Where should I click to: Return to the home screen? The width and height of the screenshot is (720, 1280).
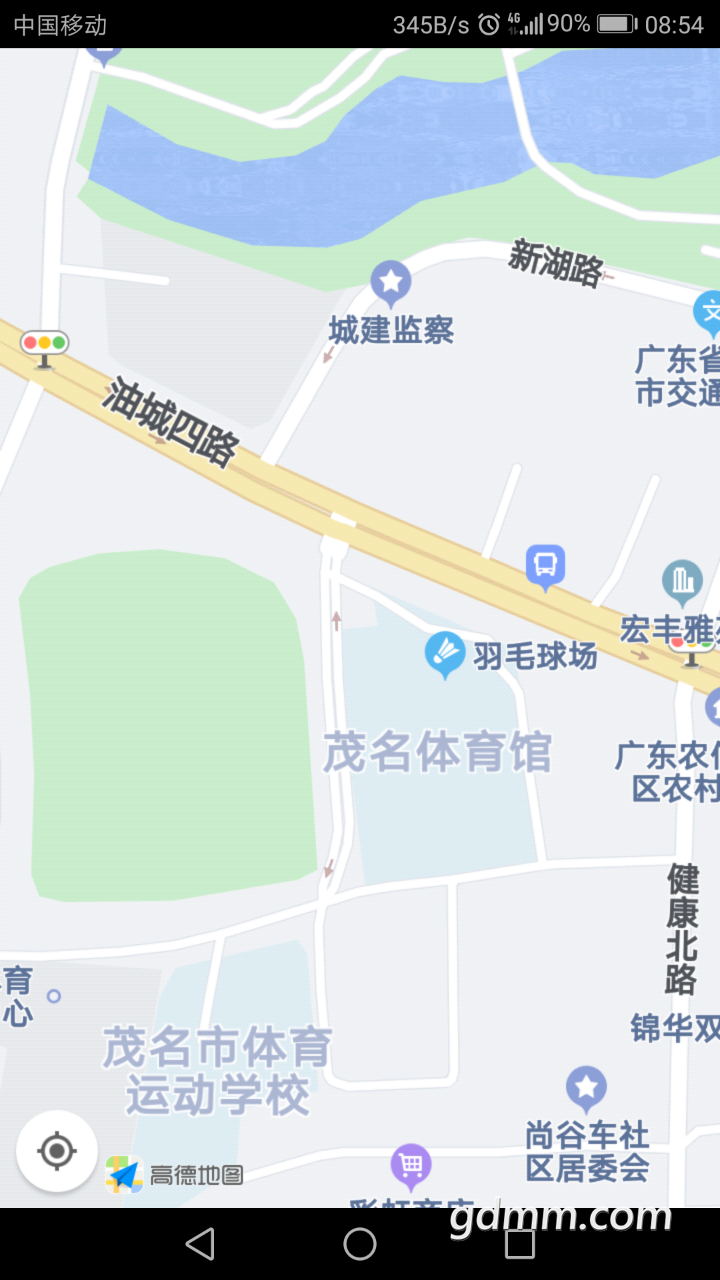360,1244
